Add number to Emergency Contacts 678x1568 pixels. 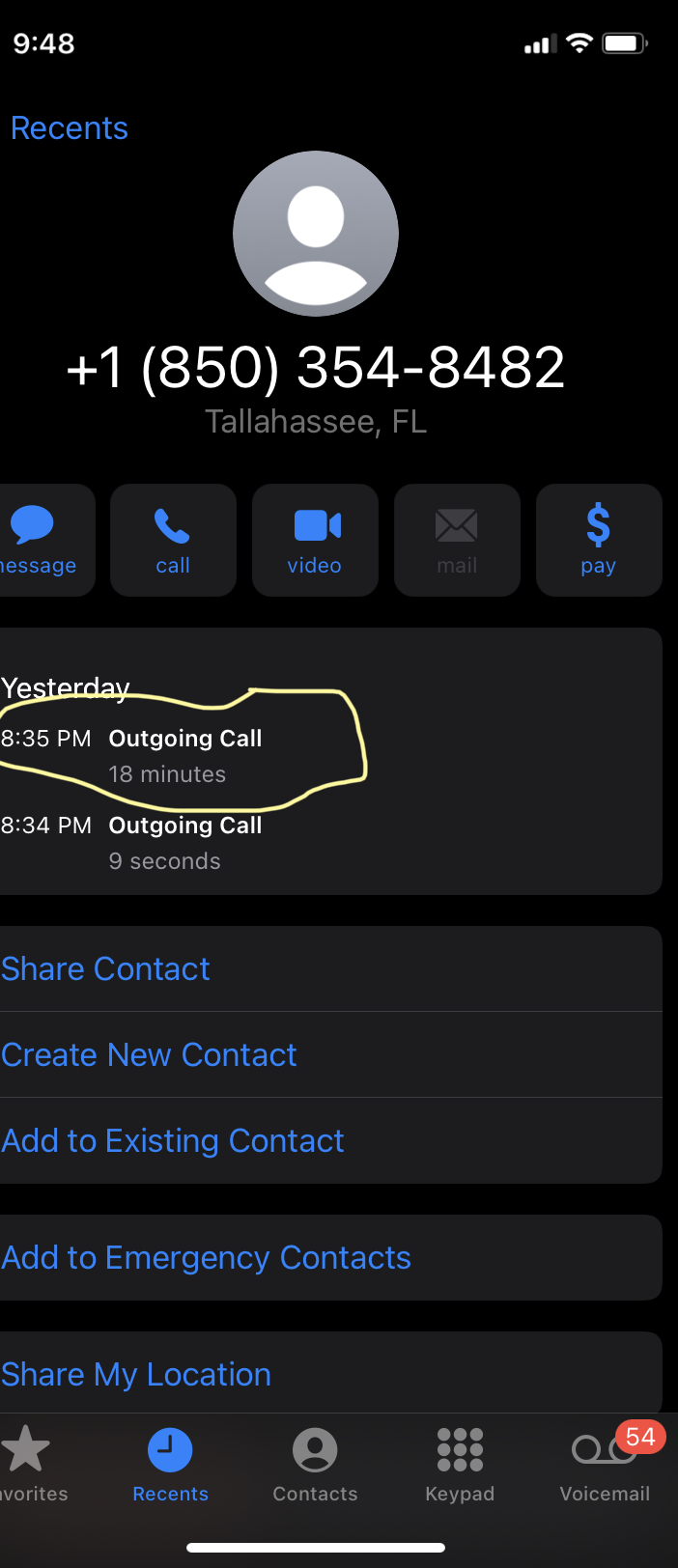207,1257
